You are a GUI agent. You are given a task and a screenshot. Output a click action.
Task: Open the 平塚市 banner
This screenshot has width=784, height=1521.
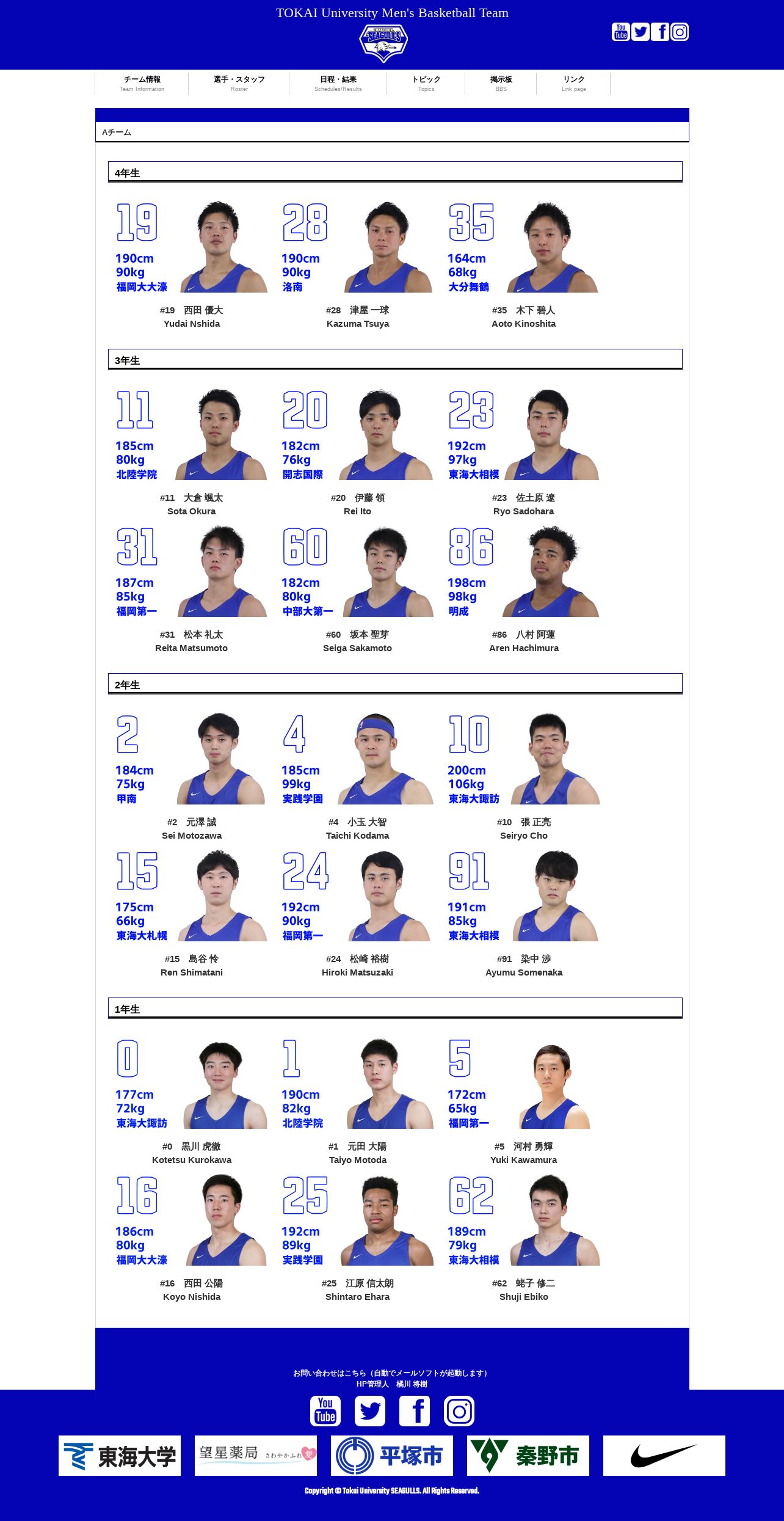pos(392,1456)
